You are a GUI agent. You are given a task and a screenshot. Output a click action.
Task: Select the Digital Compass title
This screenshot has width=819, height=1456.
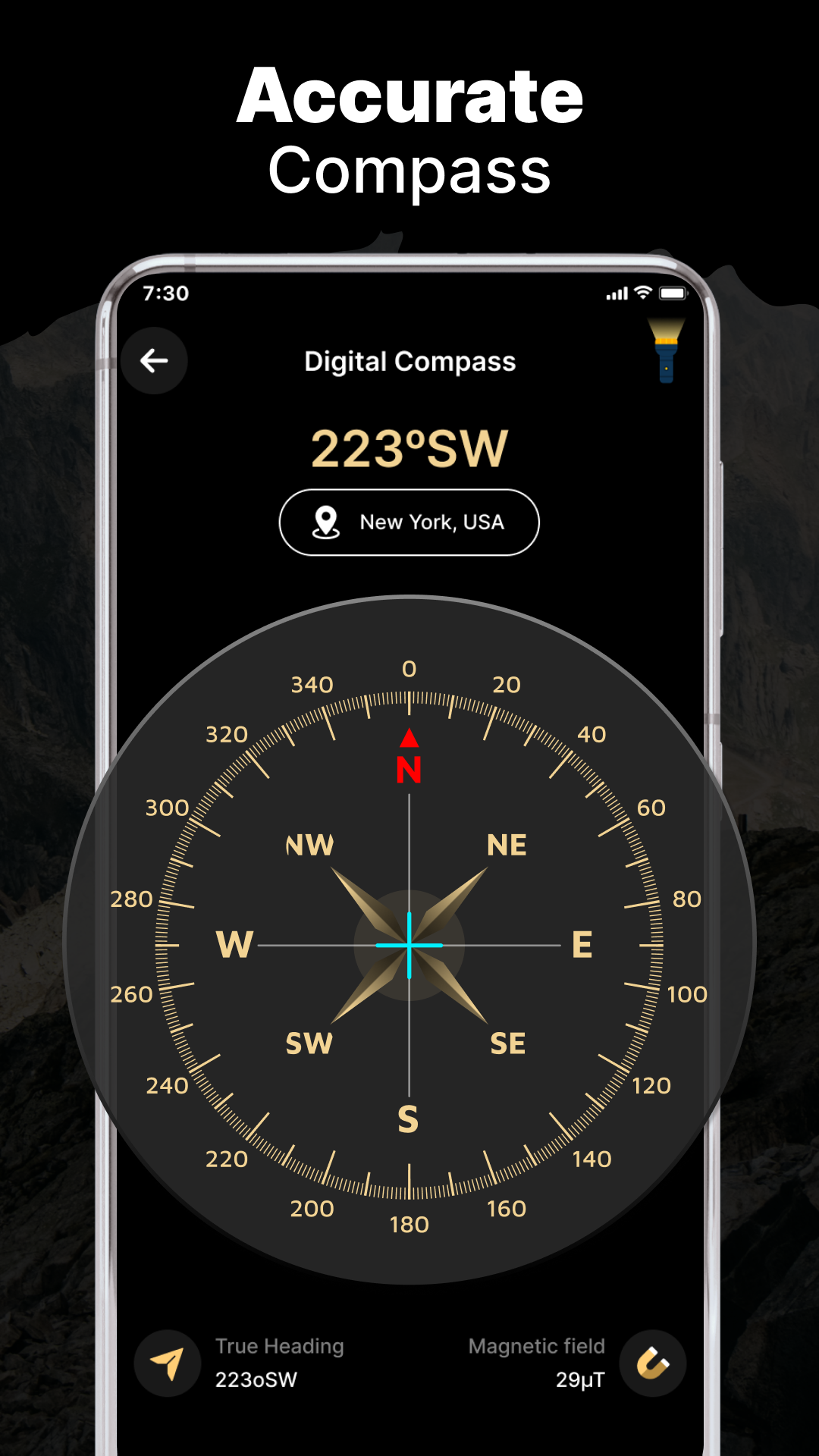click(409, 361)
